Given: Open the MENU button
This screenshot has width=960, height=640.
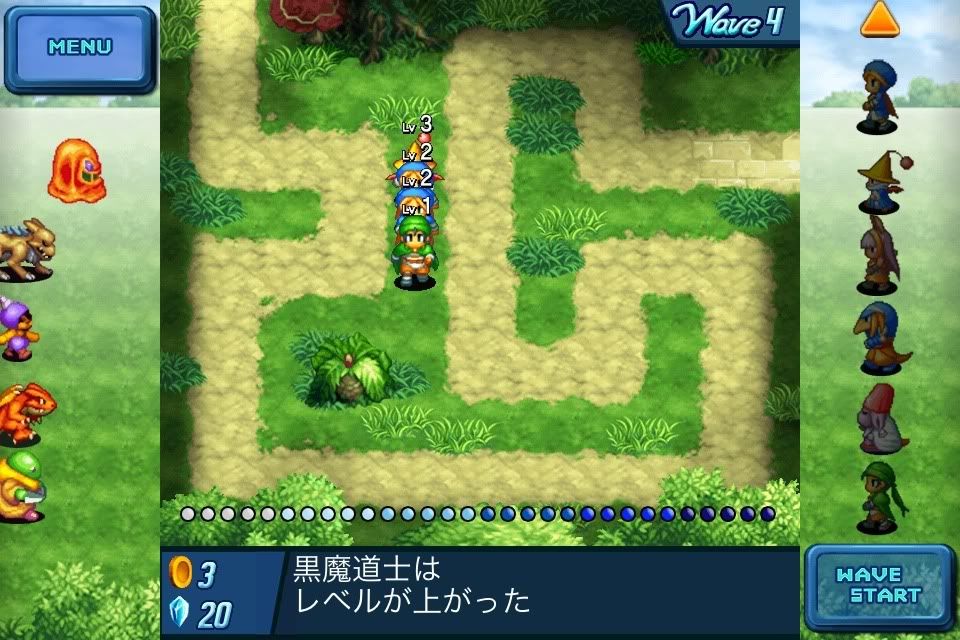Looking at the screenshot, I should coord(80,47).
